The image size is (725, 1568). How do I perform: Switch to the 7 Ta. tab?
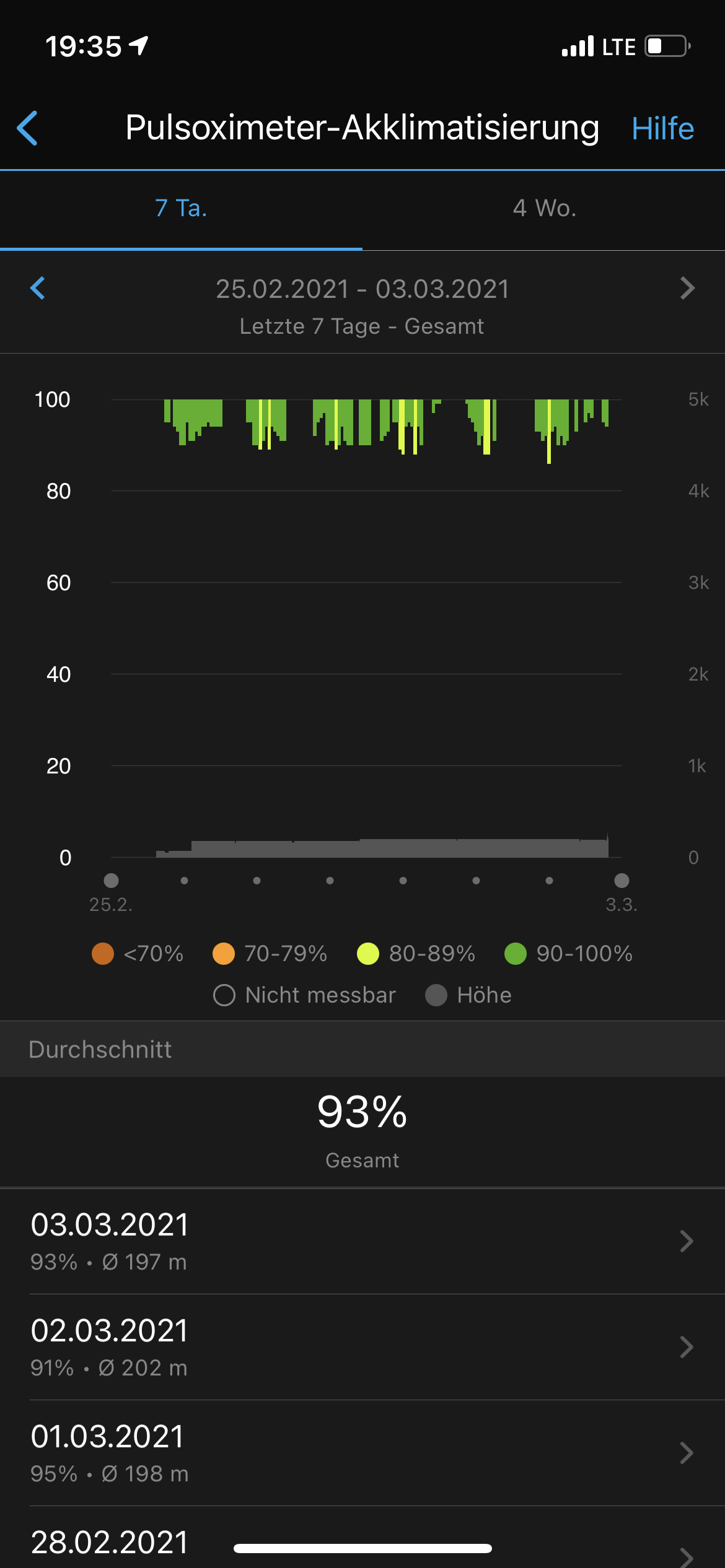pyautogui.click(x=181, y=209)
